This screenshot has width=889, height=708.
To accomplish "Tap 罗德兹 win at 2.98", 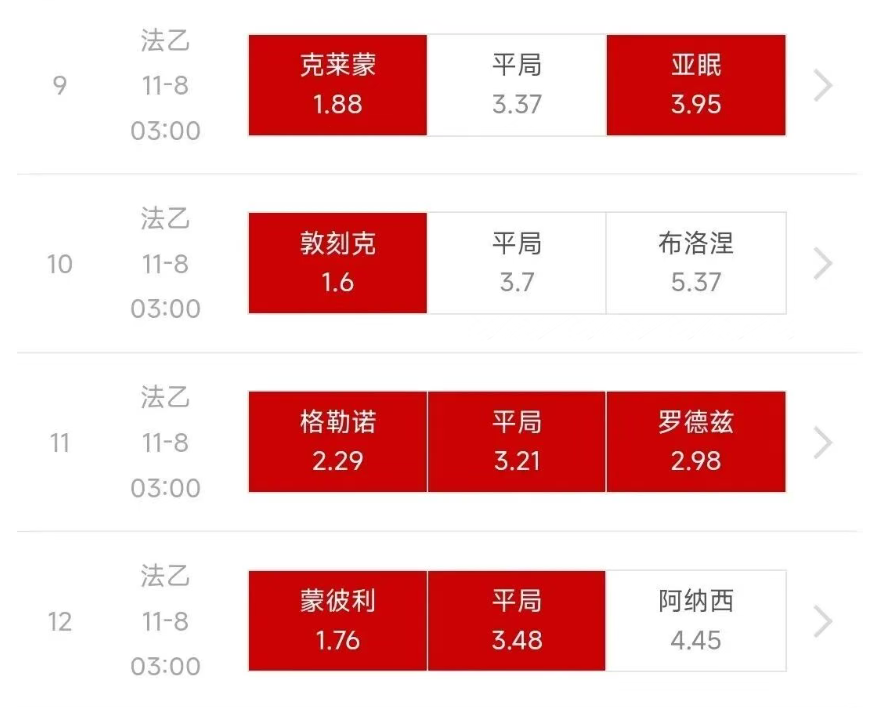I will (x=696, y=441).
